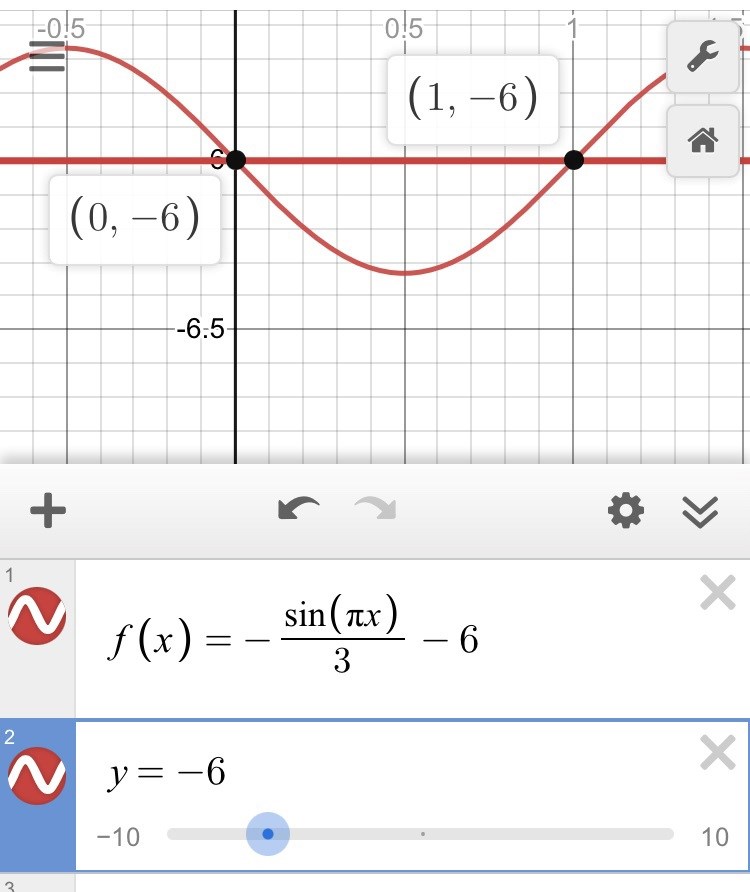Undo the last edit
This screenshot has height=892, width=750.
click(x=298, y=511)
